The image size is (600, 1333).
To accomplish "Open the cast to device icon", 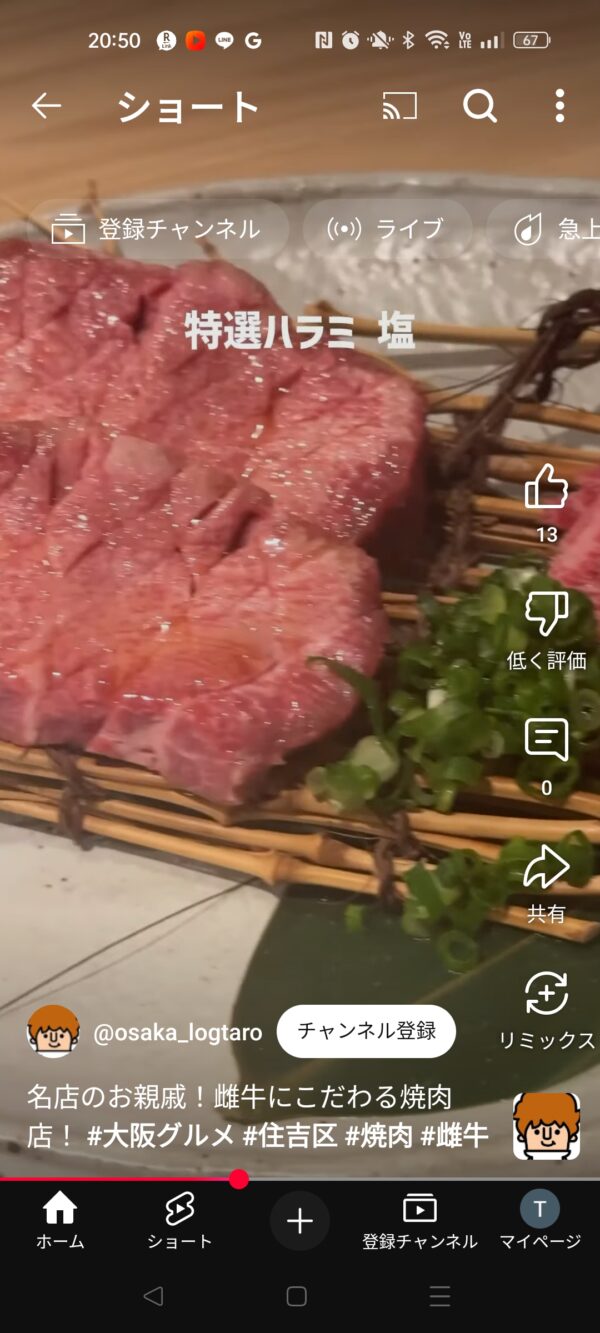I will click(x=400, y=106).
